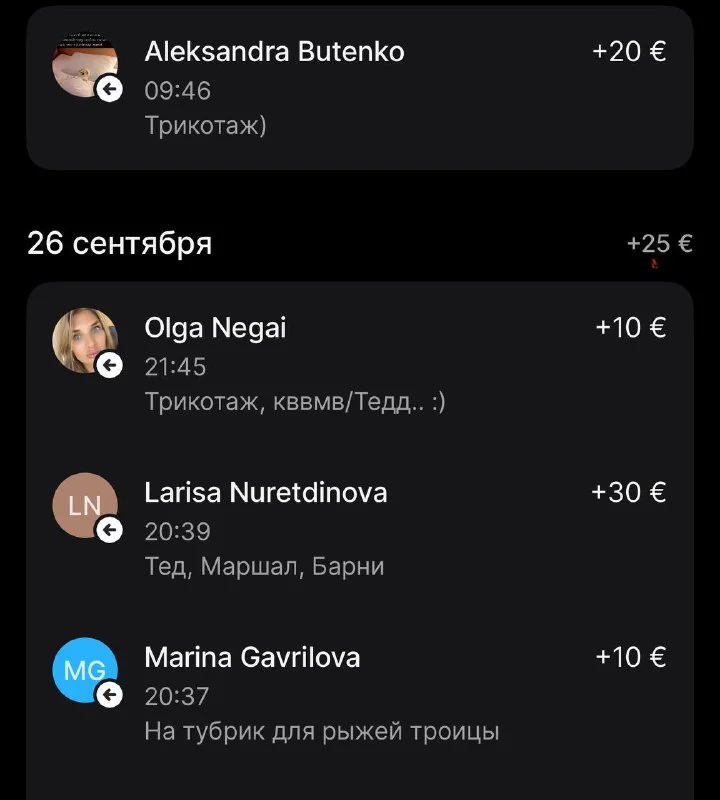
Task: Open the transfer from Larisa Nuretdinova
Action: tap(360, 530)
